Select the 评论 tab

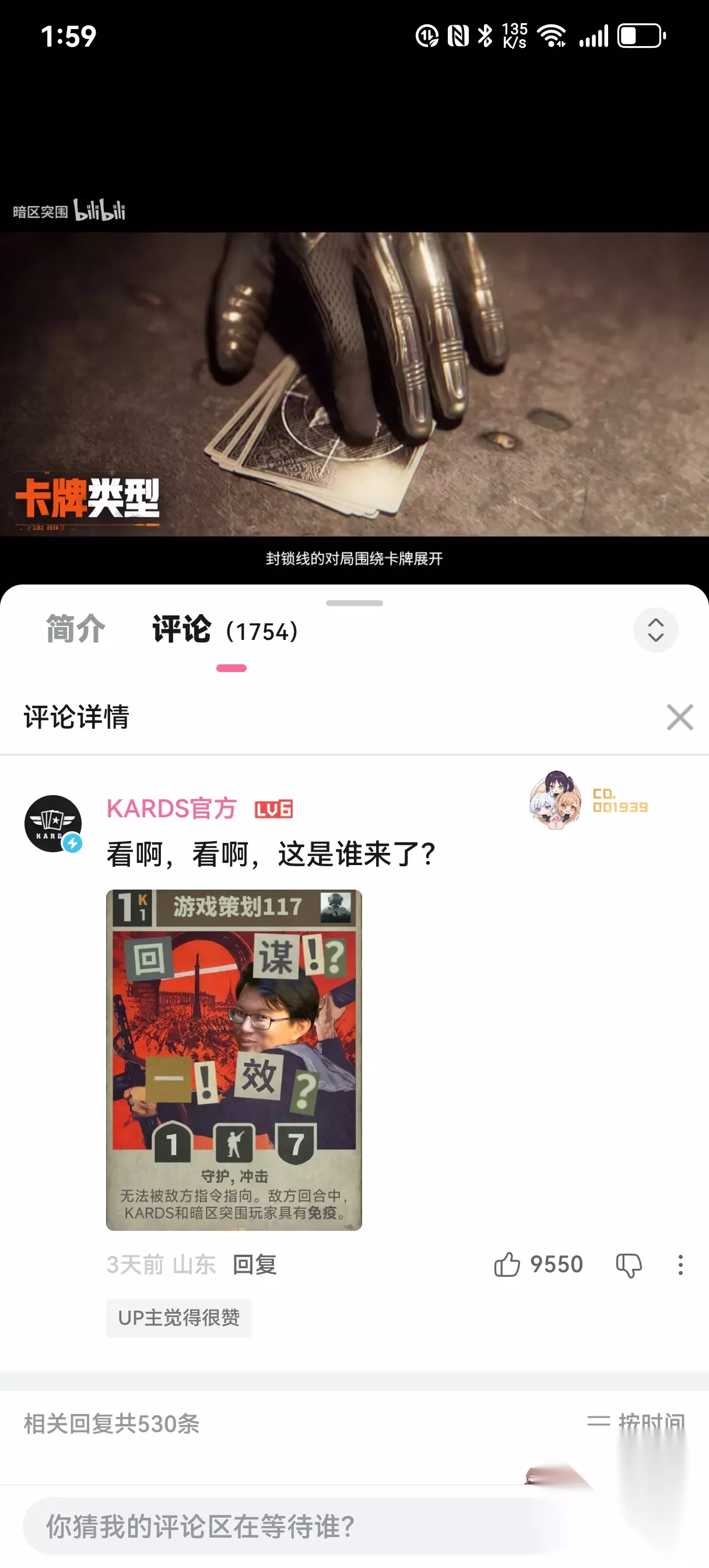[x=224, y=630]
